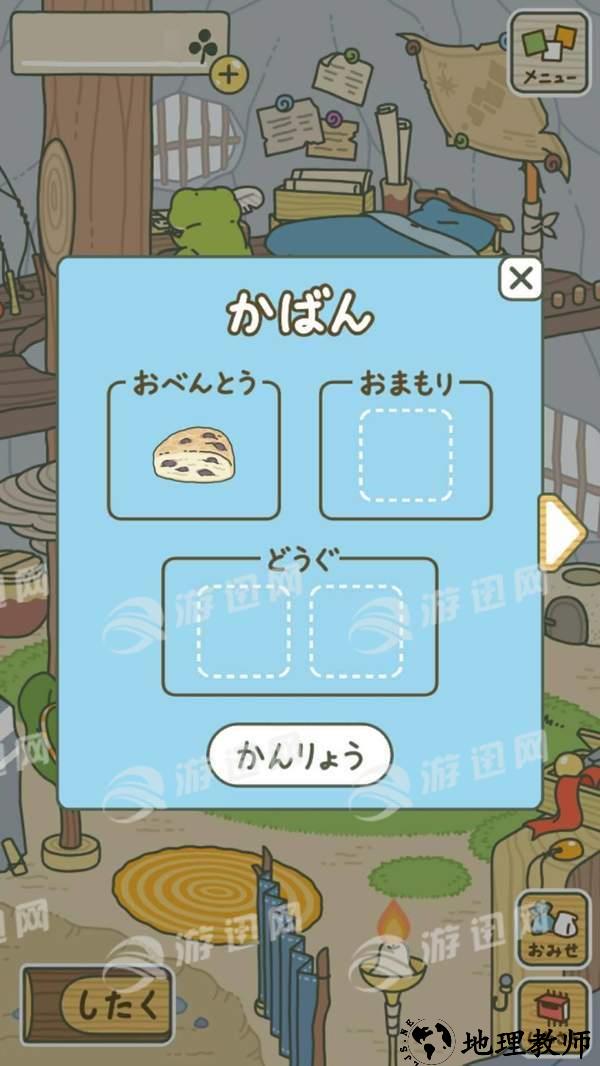Open the メニュー menu
This screenshot has height=1066, width=600.
click(550, 54)
